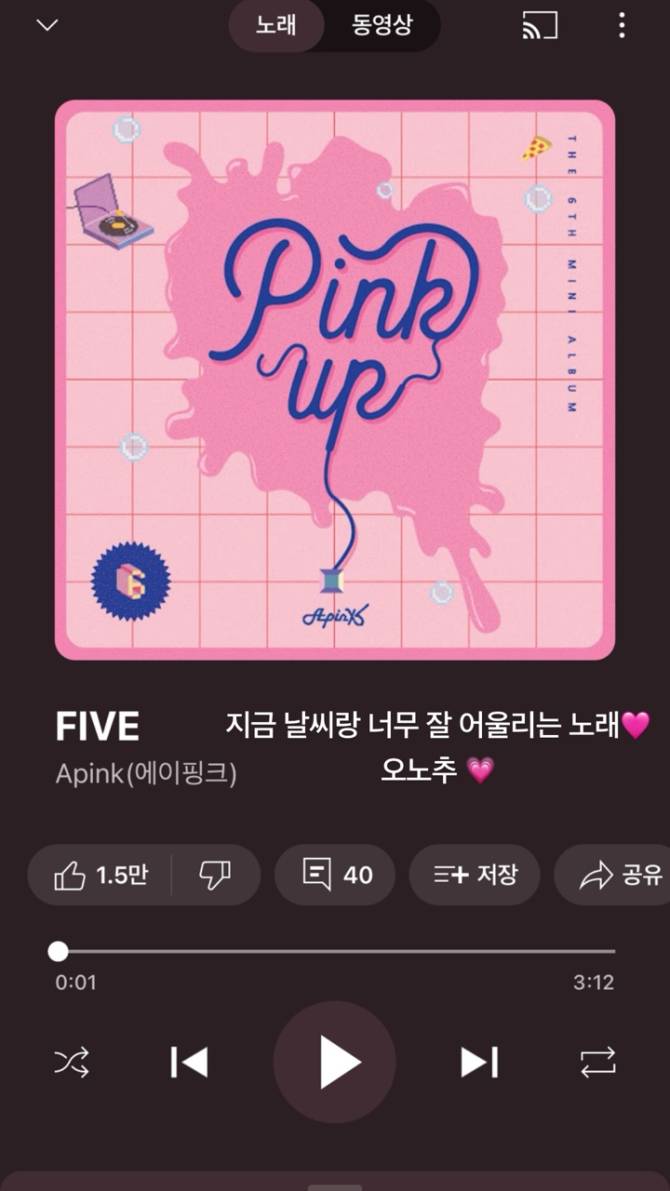Play the song

336,1061
